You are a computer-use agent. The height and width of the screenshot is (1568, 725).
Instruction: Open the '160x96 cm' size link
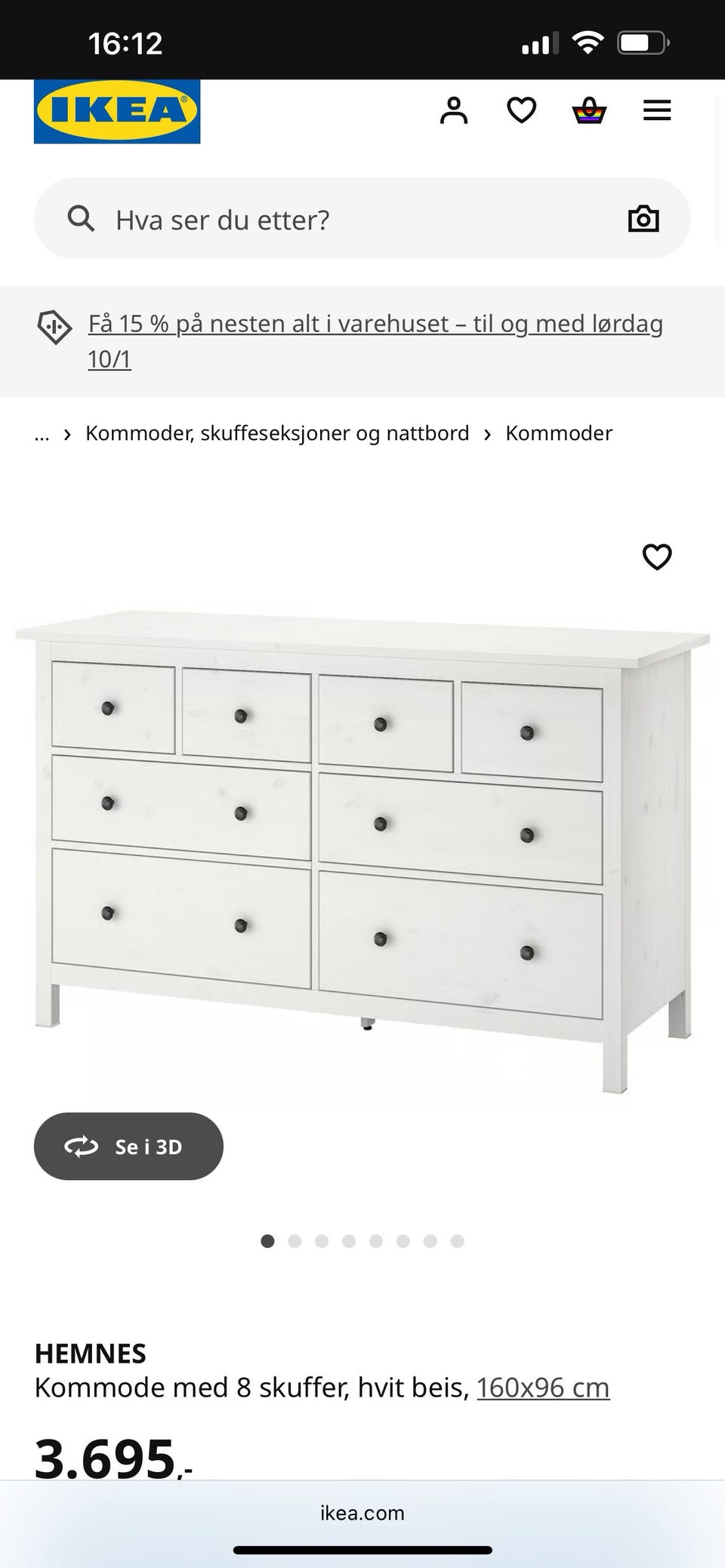(x=542, y=1388)
